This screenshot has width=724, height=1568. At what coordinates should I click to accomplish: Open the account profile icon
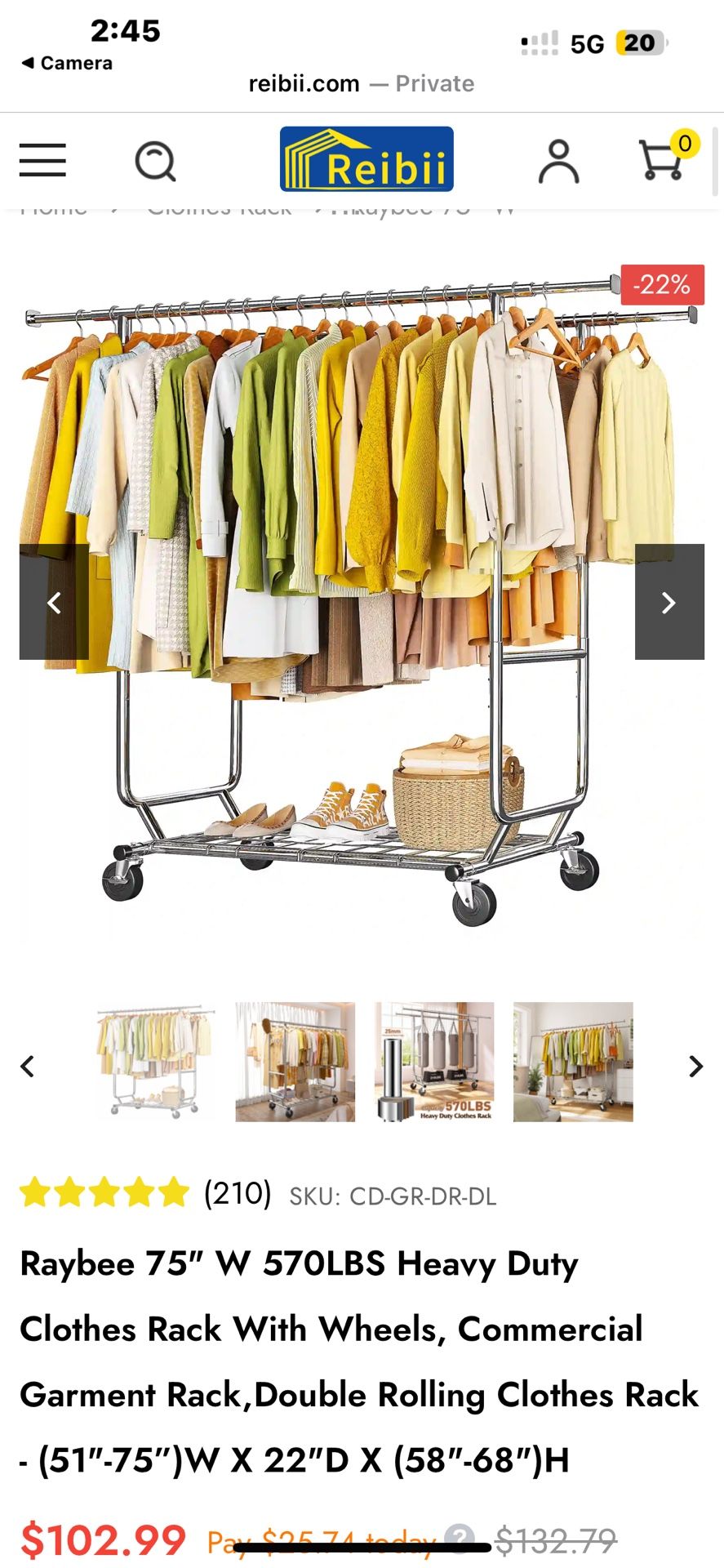point(558,161)
